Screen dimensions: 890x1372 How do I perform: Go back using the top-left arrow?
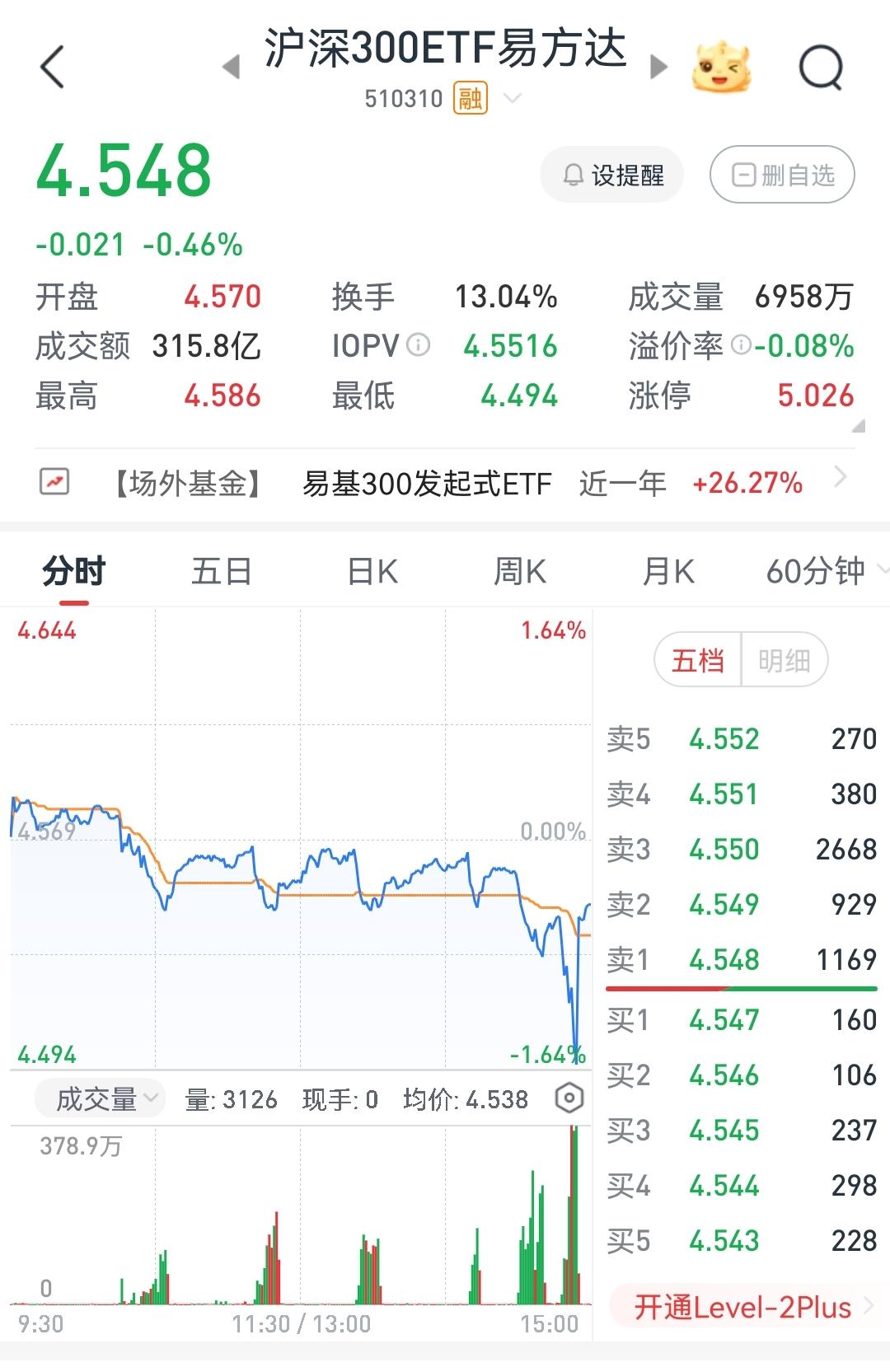52,68
